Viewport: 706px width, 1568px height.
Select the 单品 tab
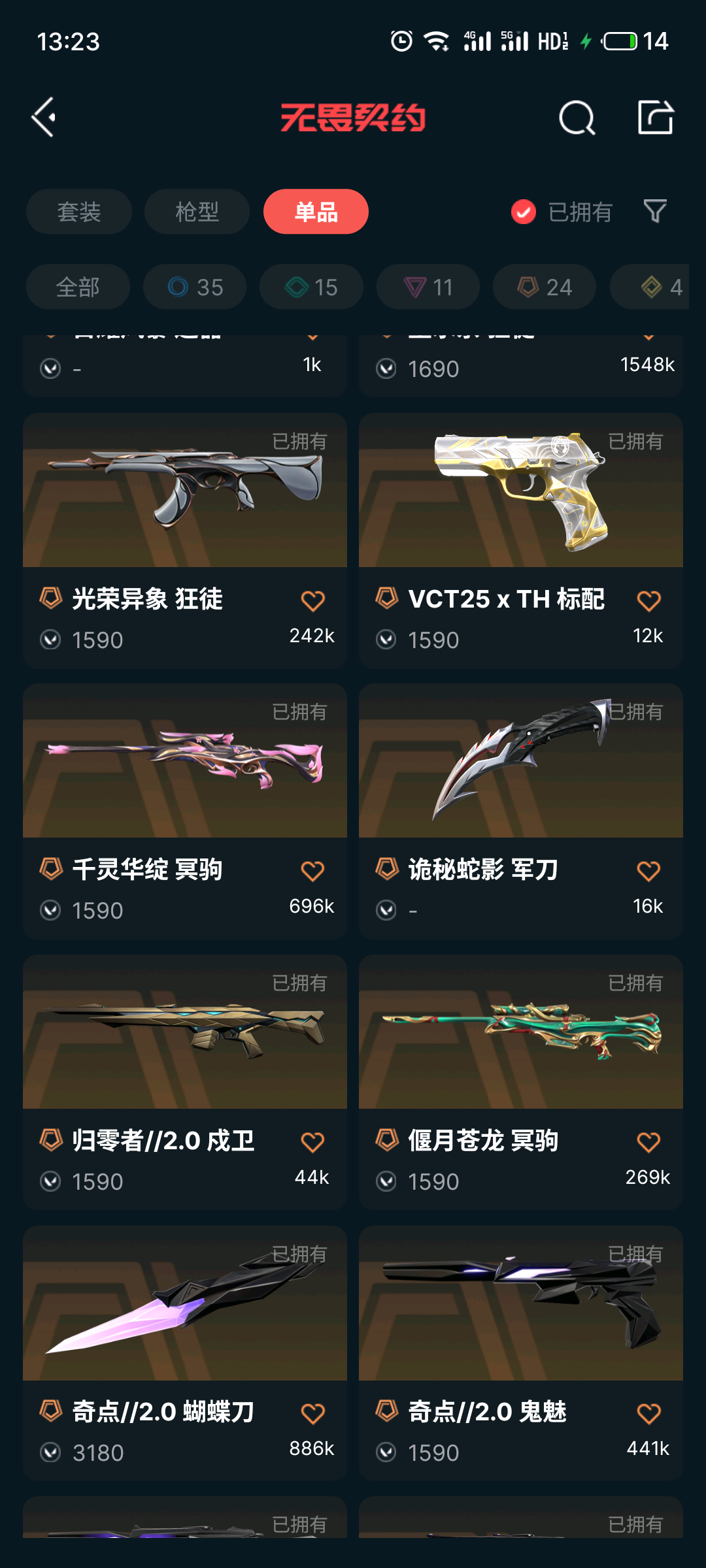click(x=316, y=212)
